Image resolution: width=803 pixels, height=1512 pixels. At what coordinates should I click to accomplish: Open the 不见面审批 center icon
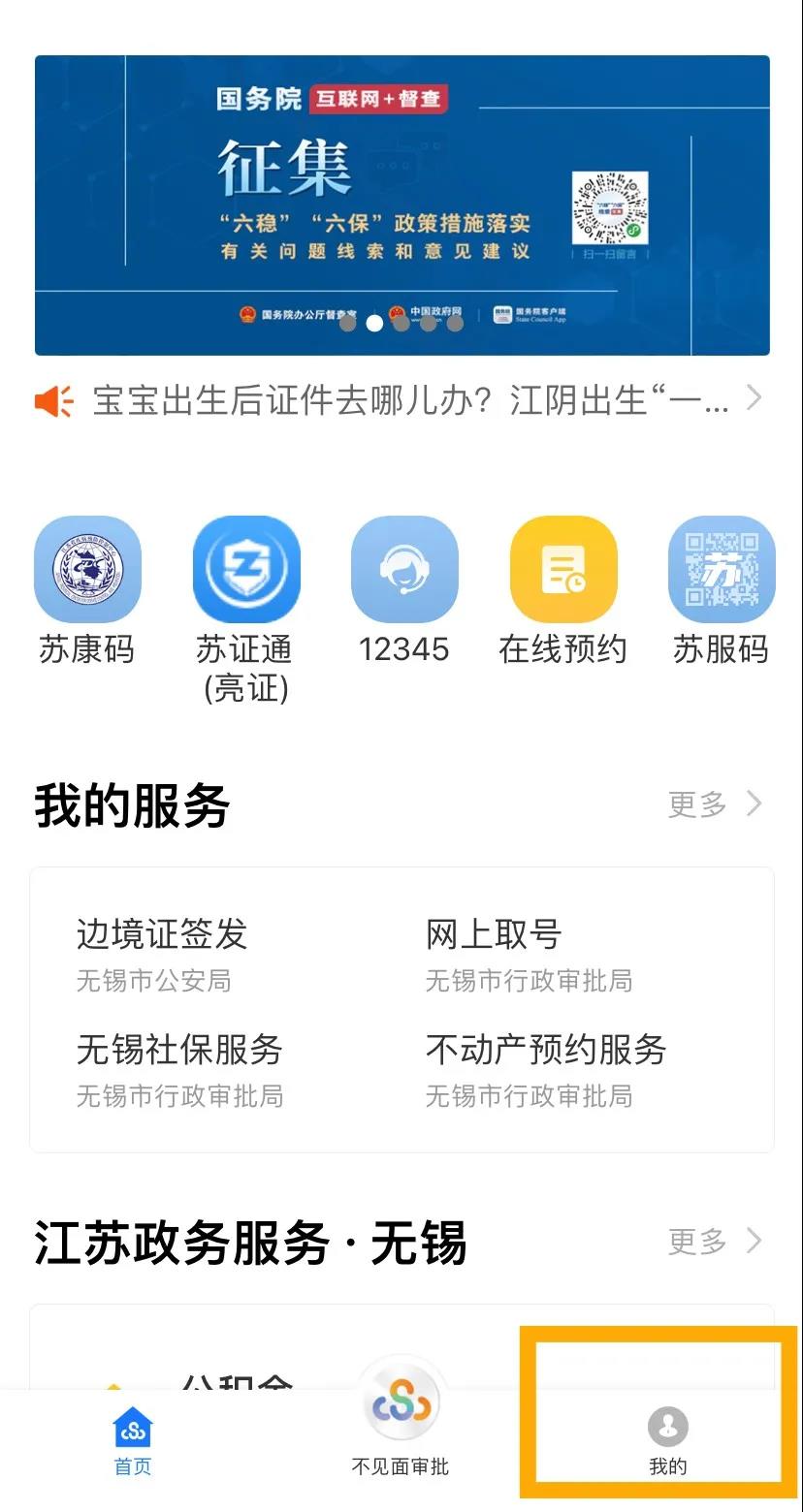pos(401,1400)
